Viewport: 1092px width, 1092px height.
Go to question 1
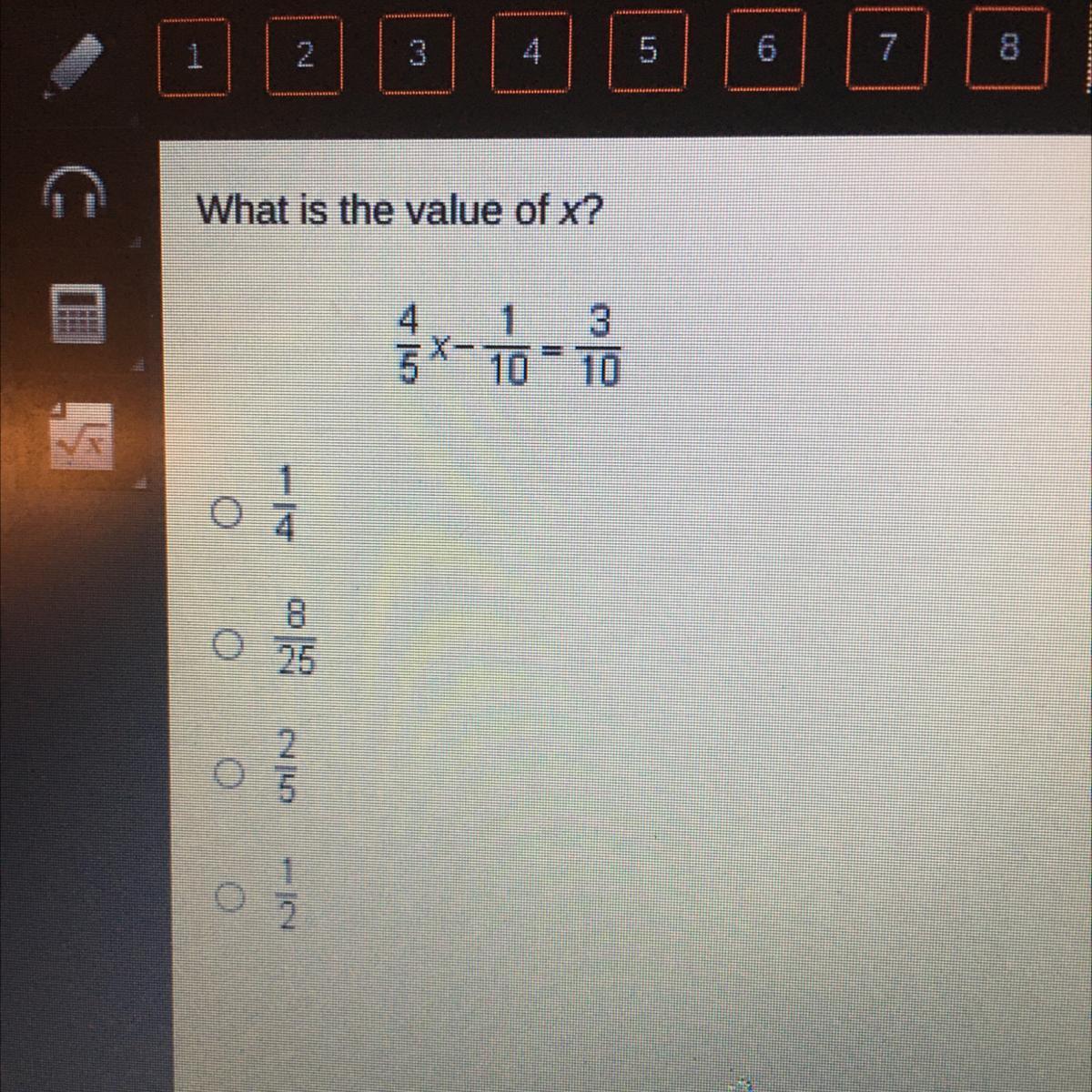coord(193,56)
